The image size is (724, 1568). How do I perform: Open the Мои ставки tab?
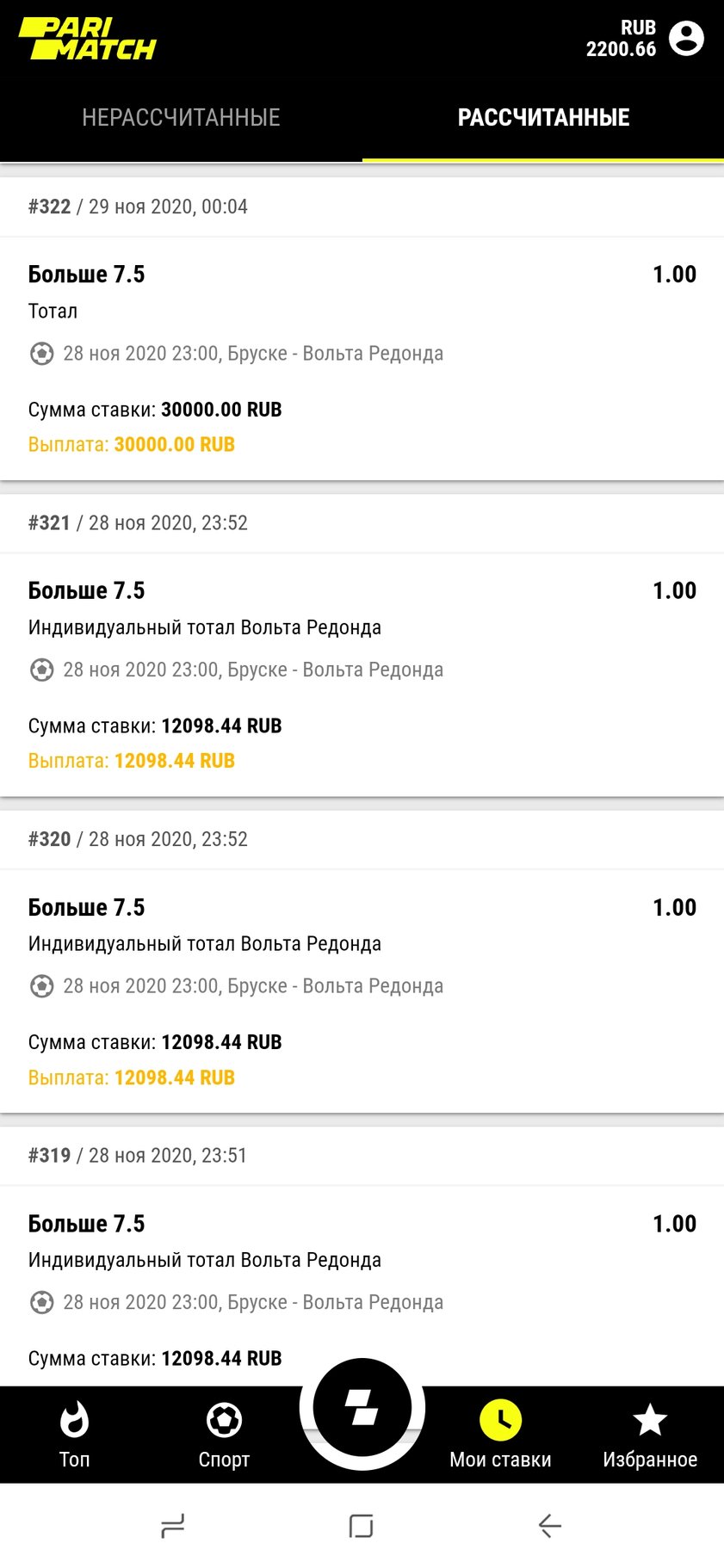500,1435
